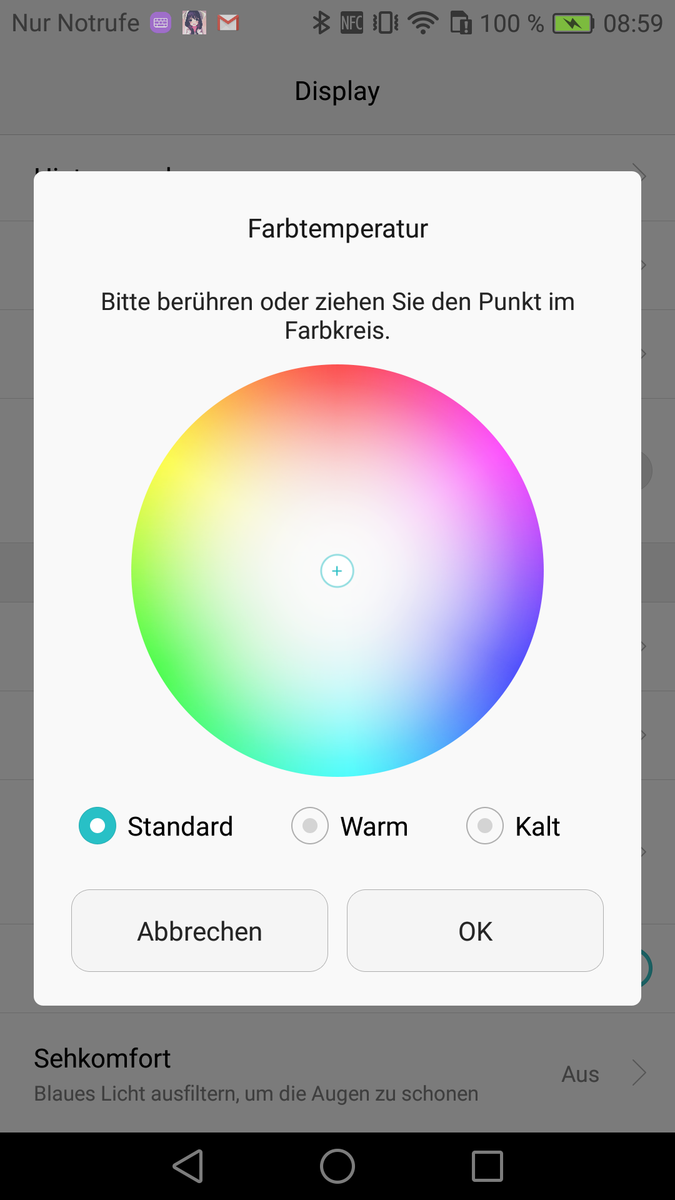Viewport: 675px width, 1200px height.
Task: Select the Standard color temperature option
Action: 98,826
